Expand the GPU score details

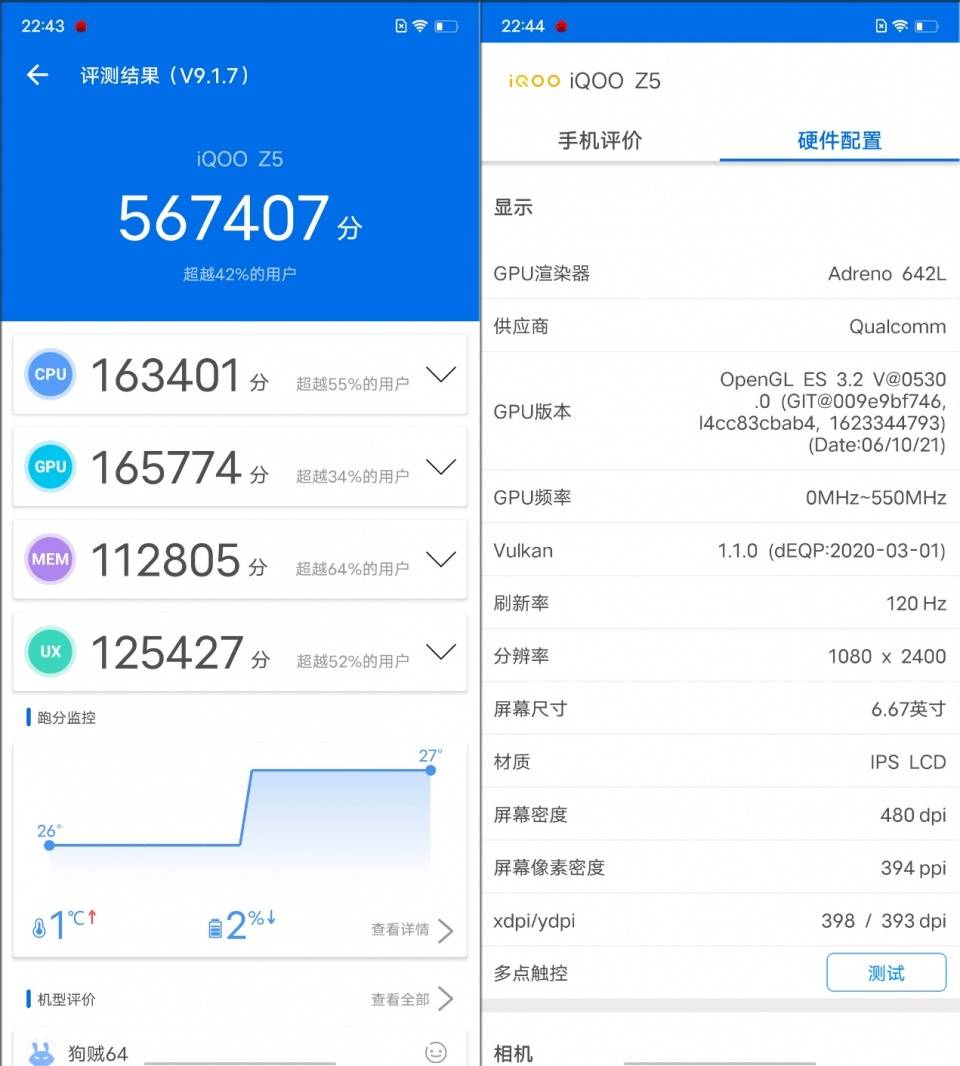[x=441, y=466]
